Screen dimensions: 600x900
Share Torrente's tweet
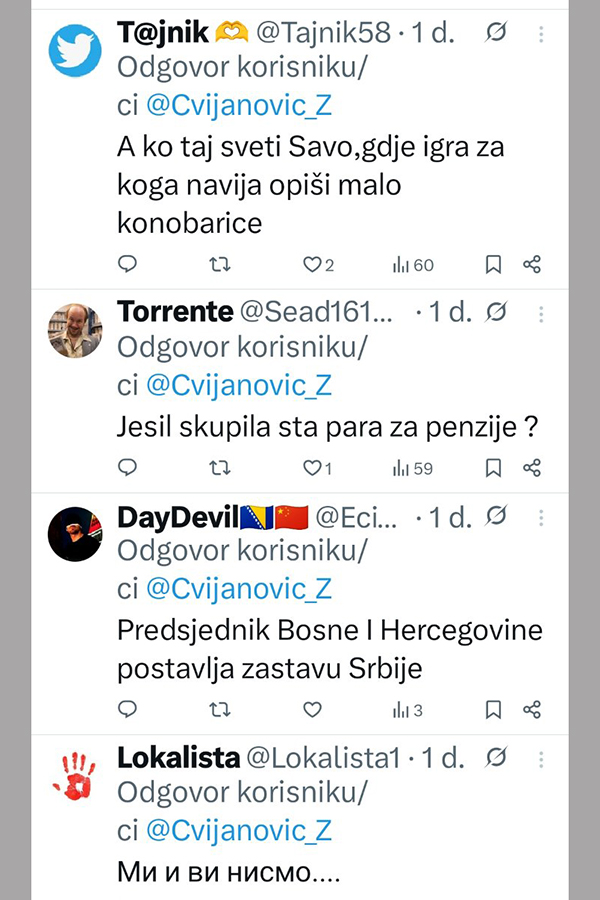[x=532, y=467]
